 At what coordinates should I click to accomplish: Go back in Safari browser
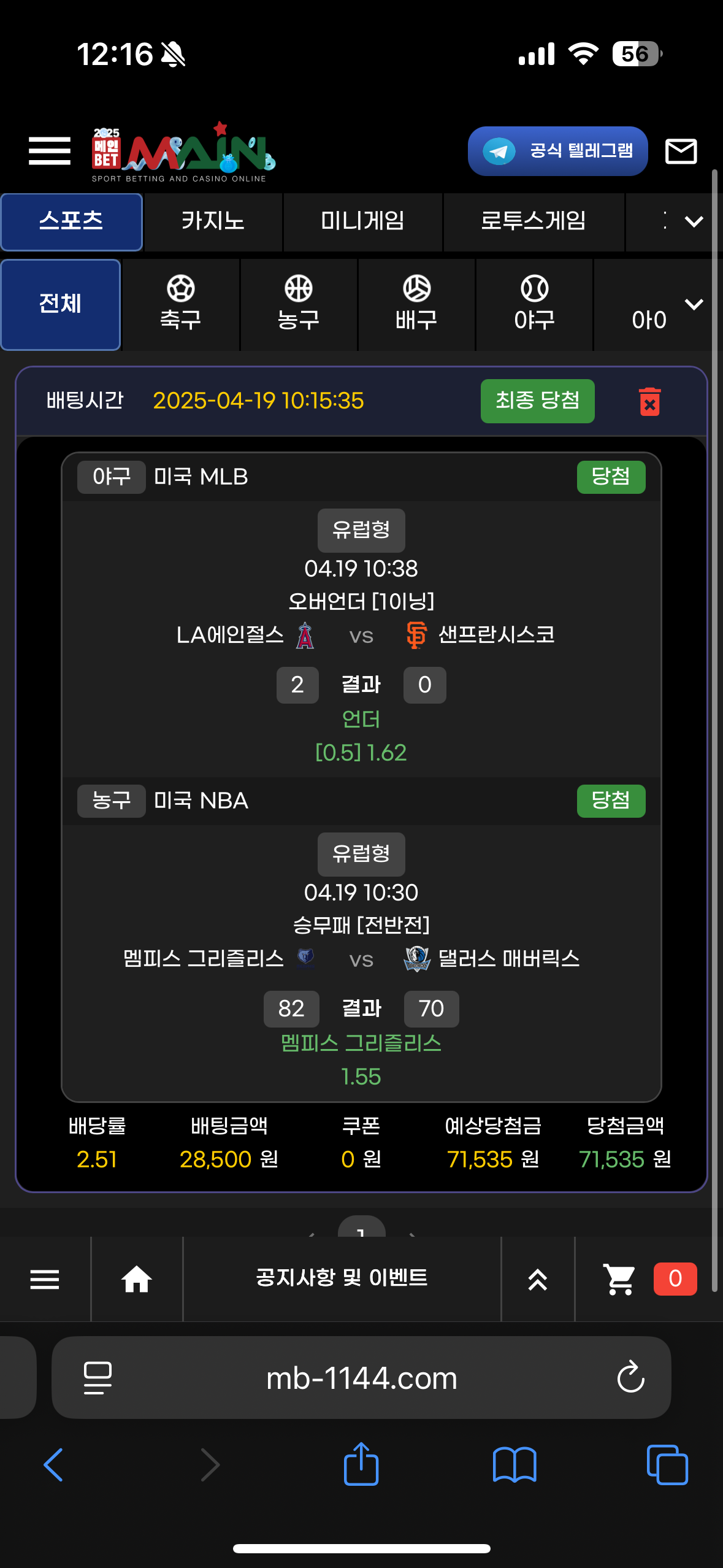tap(53, 1465)
